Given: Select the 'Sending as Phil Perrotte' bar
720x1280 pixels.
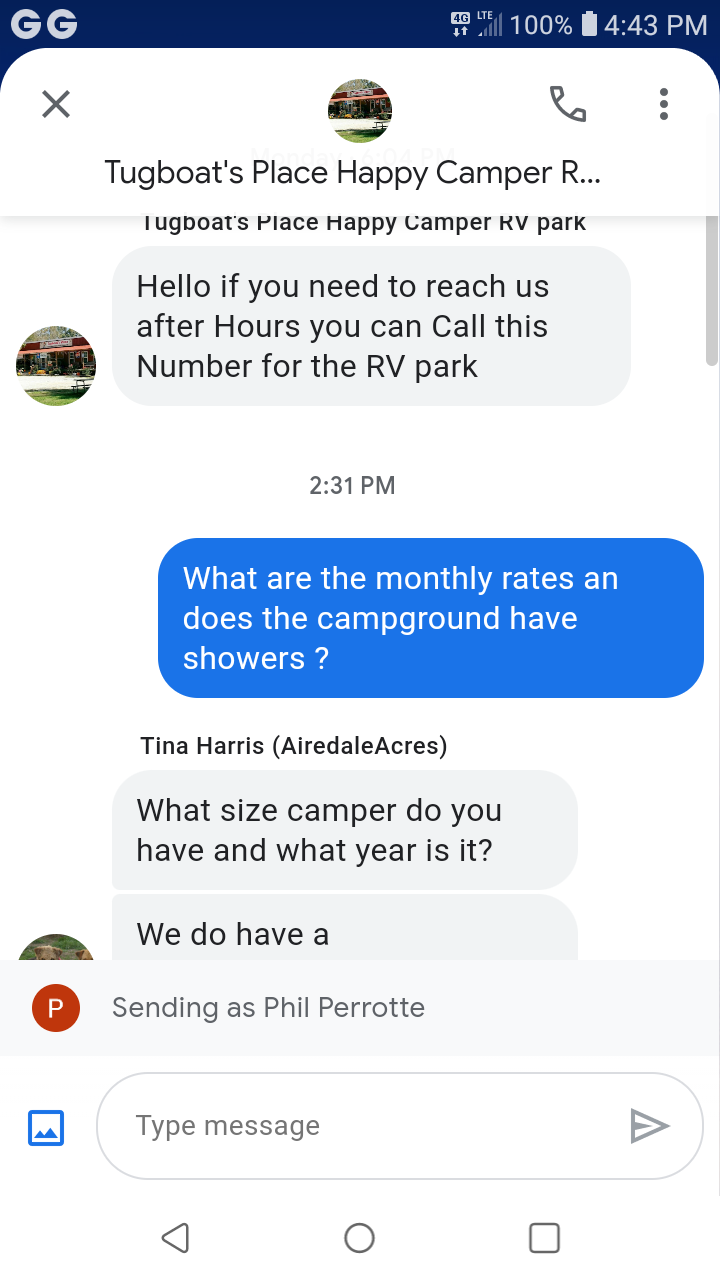Looking at the screenshot, I should point(270,1008).
